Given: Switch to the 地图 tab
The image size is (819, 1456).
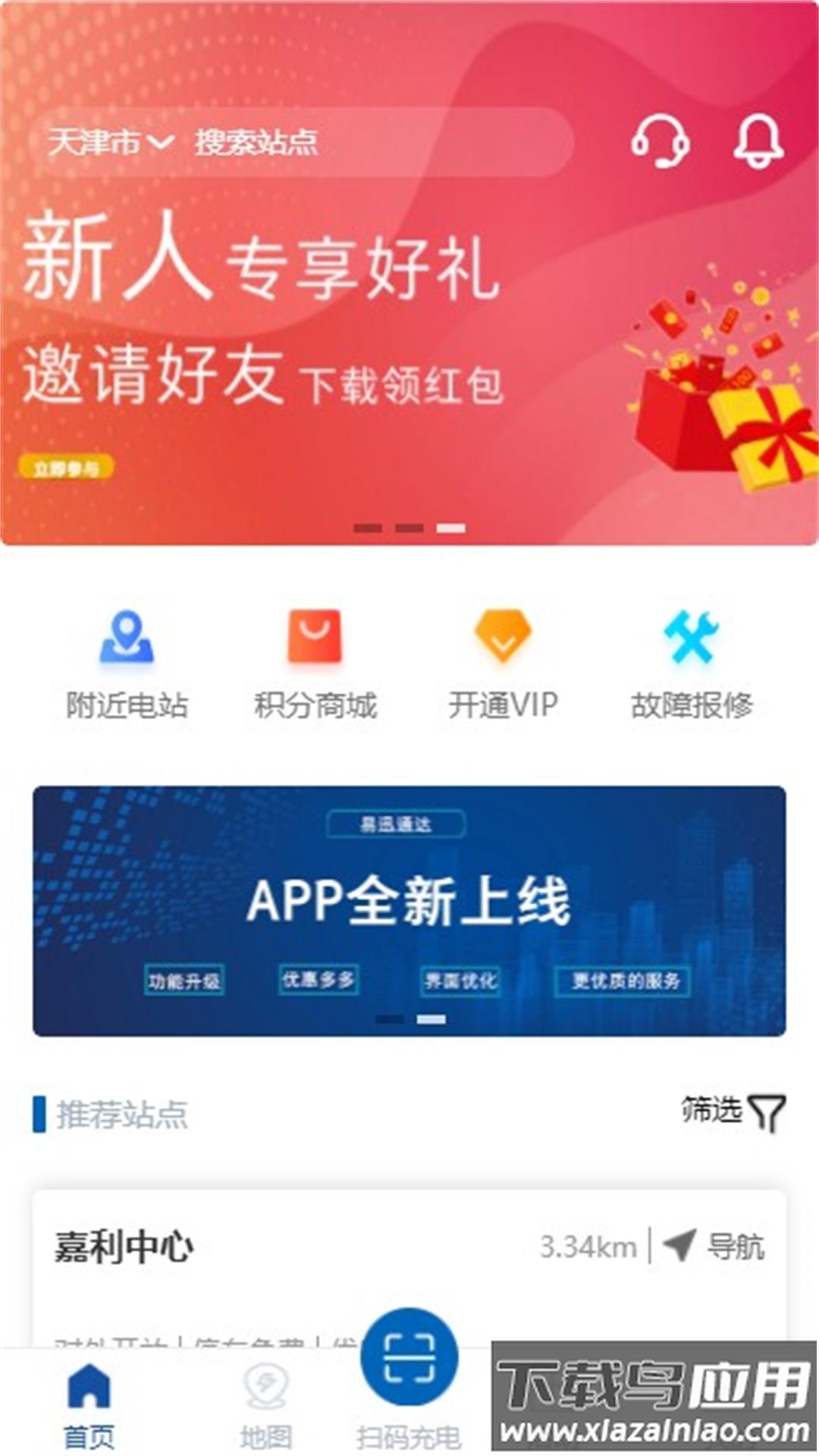Looking at the screenshot, I should pos(265,1404).
